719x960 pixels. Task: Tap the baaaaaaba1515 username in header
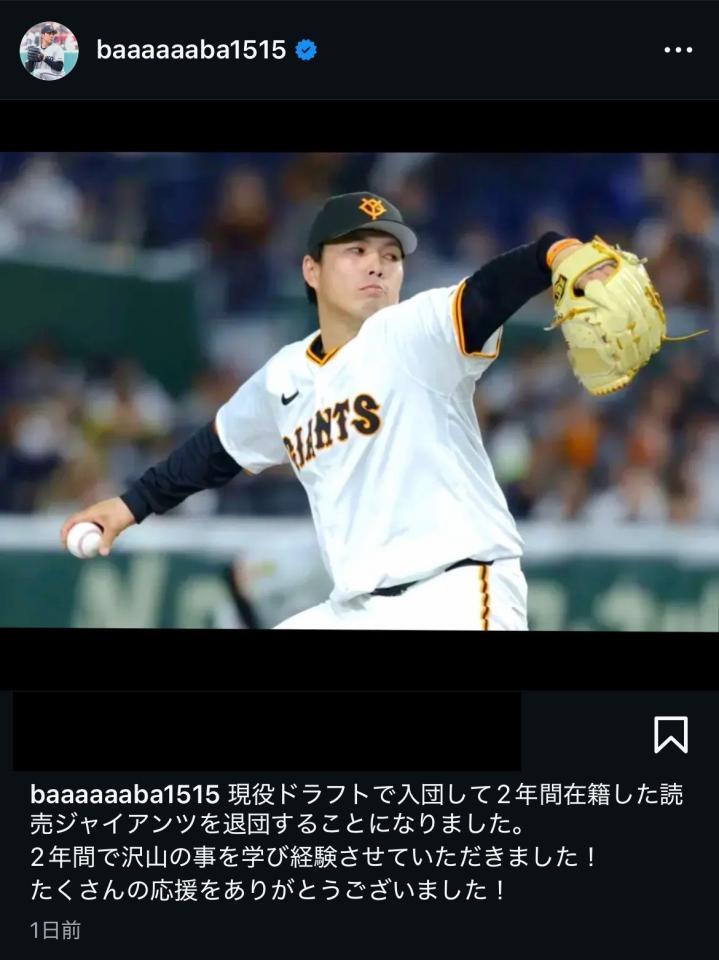coord(191,50)
